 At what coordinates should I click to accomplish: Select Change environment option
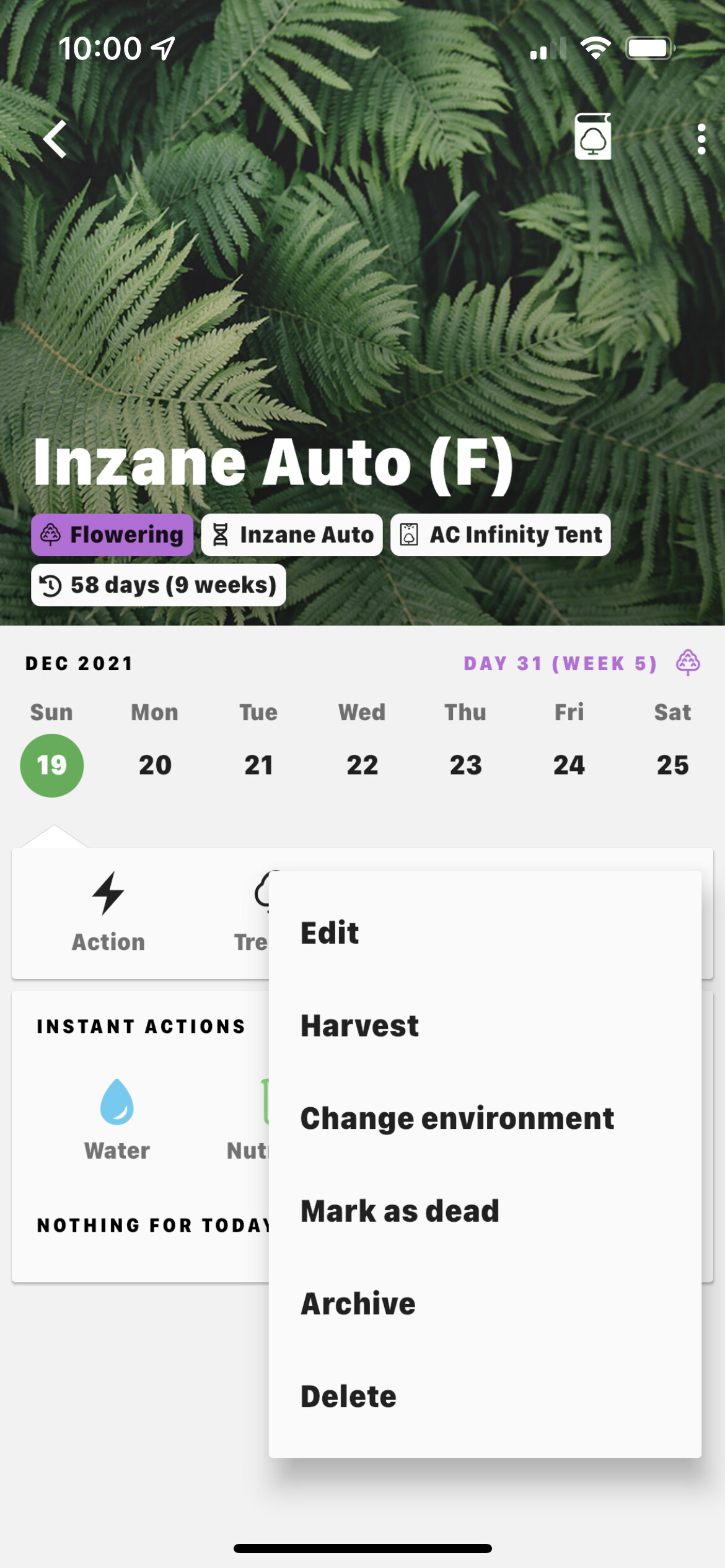(x=485, y=1118)
